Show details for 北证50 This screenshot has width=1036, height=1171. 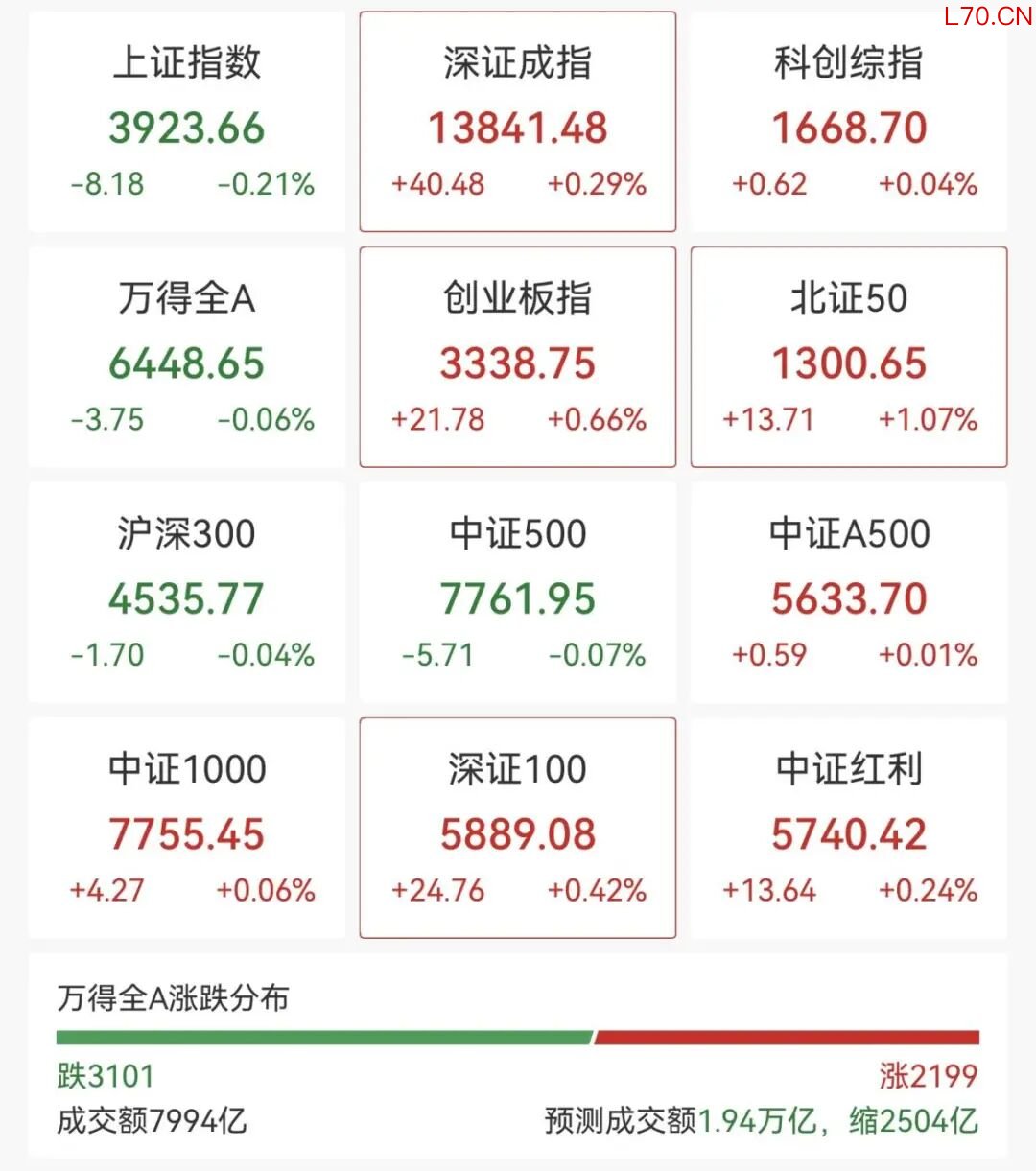(x=849, y=358)
